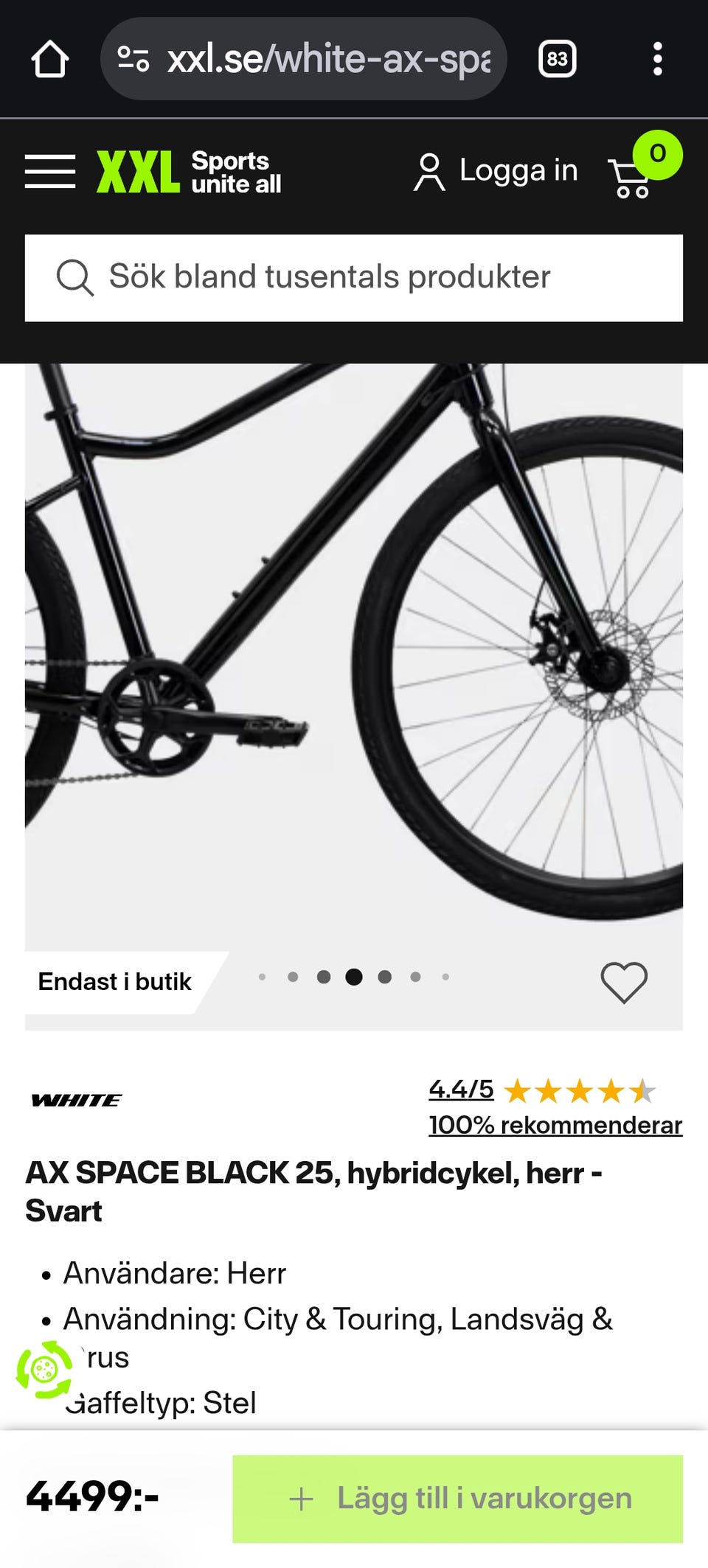This screenshot has height=1568, width=708.
Task: Tap the Sök bland tusentals produkter field
Action: [x=354, y=278]
